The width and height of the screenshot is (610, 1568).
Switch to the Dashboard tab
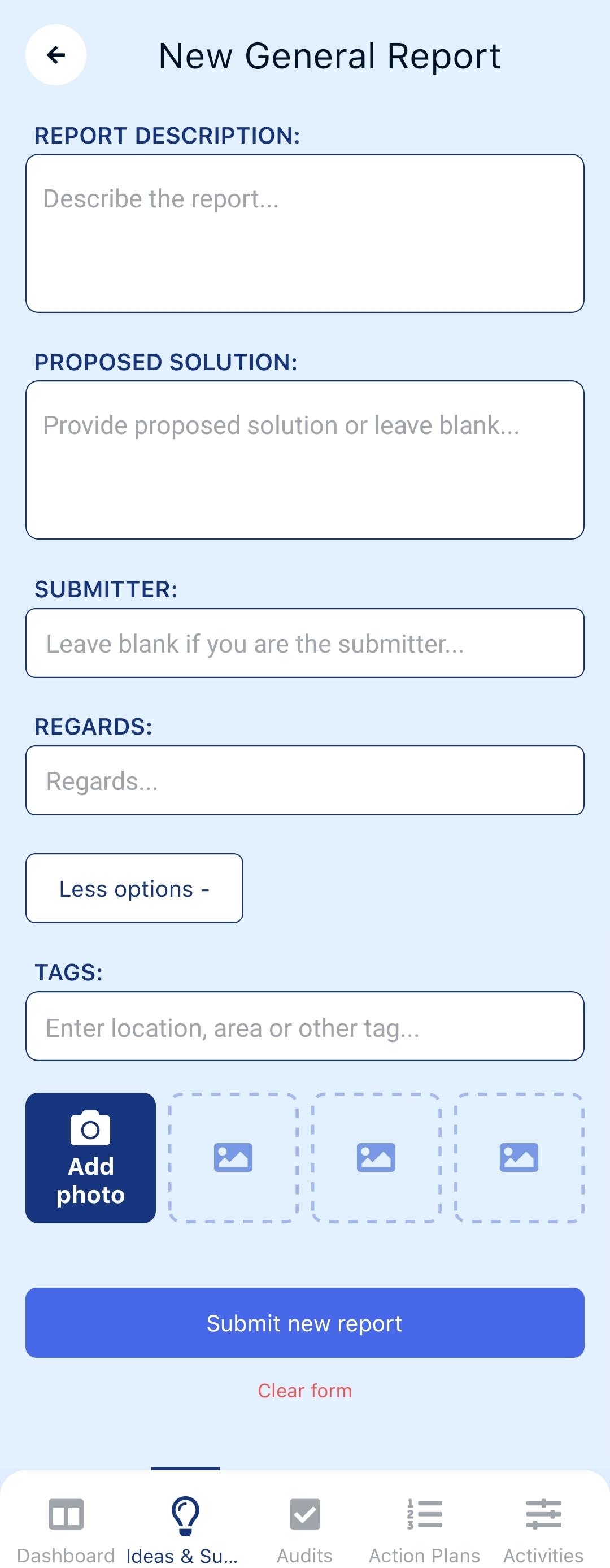pos(66,1528)
